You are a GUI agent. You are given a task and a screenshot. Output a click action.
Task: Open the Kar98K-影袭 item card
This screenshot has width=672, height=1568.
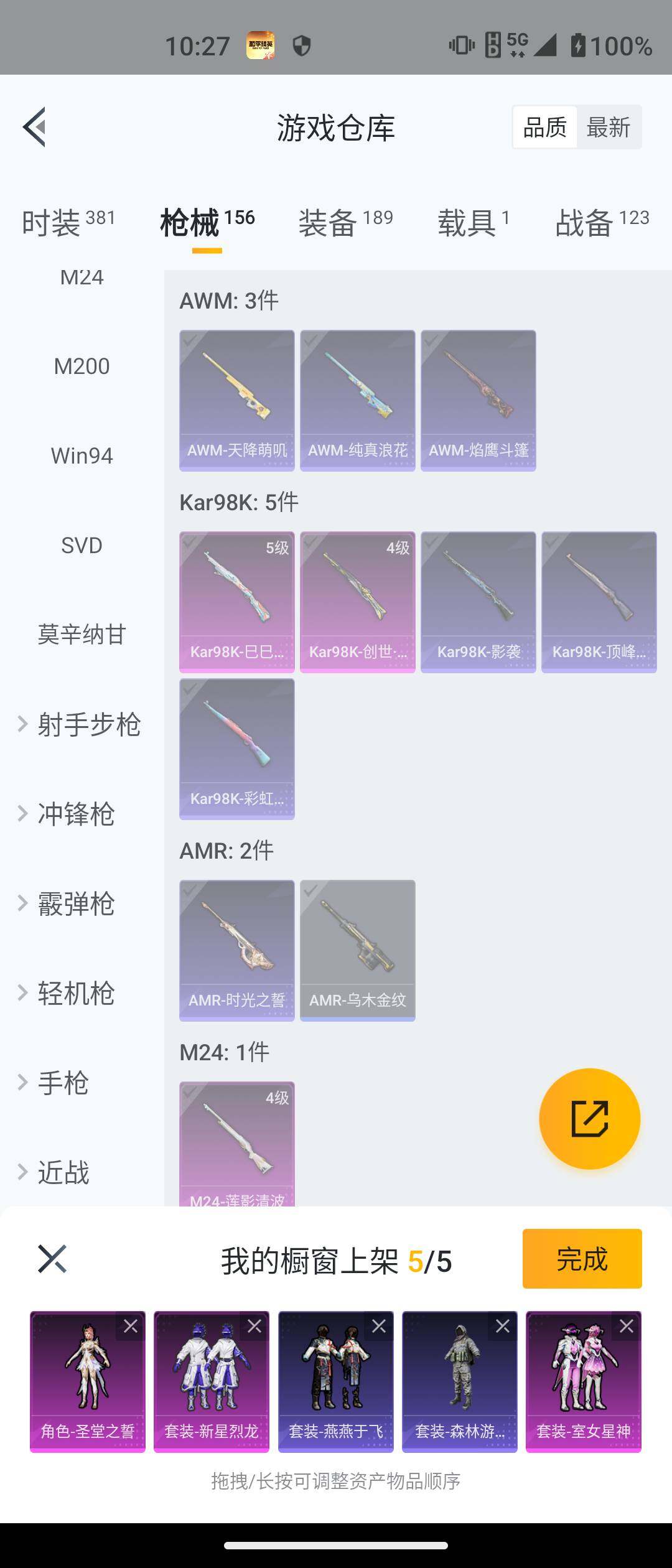tap(478, 600)
